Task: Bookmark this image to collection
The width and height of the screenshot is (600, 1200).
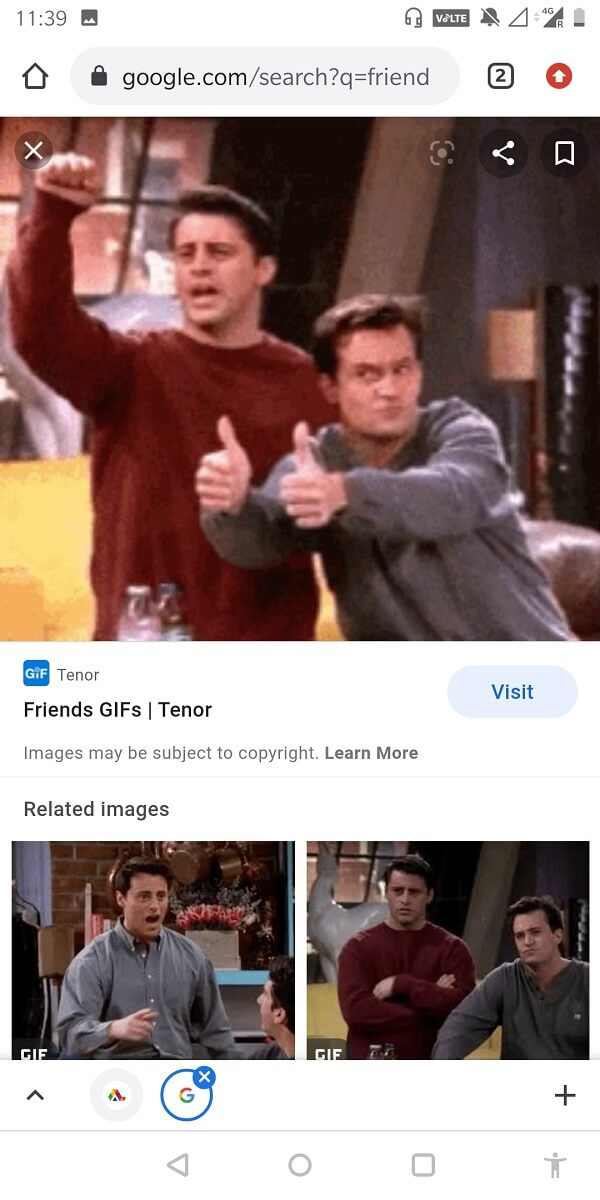Action: coord(564,152)
